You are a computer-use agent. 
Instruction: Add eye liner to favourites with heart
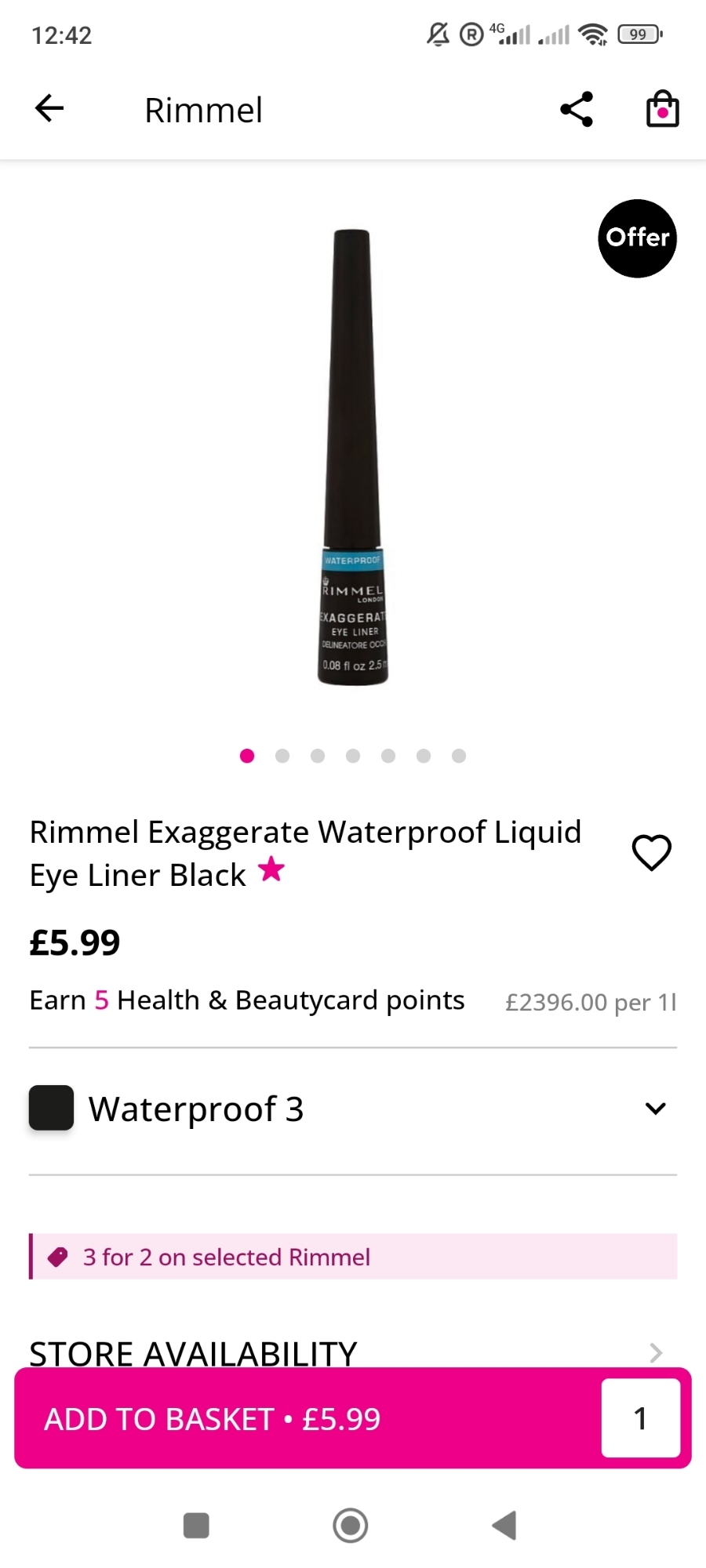coord(652,852)
